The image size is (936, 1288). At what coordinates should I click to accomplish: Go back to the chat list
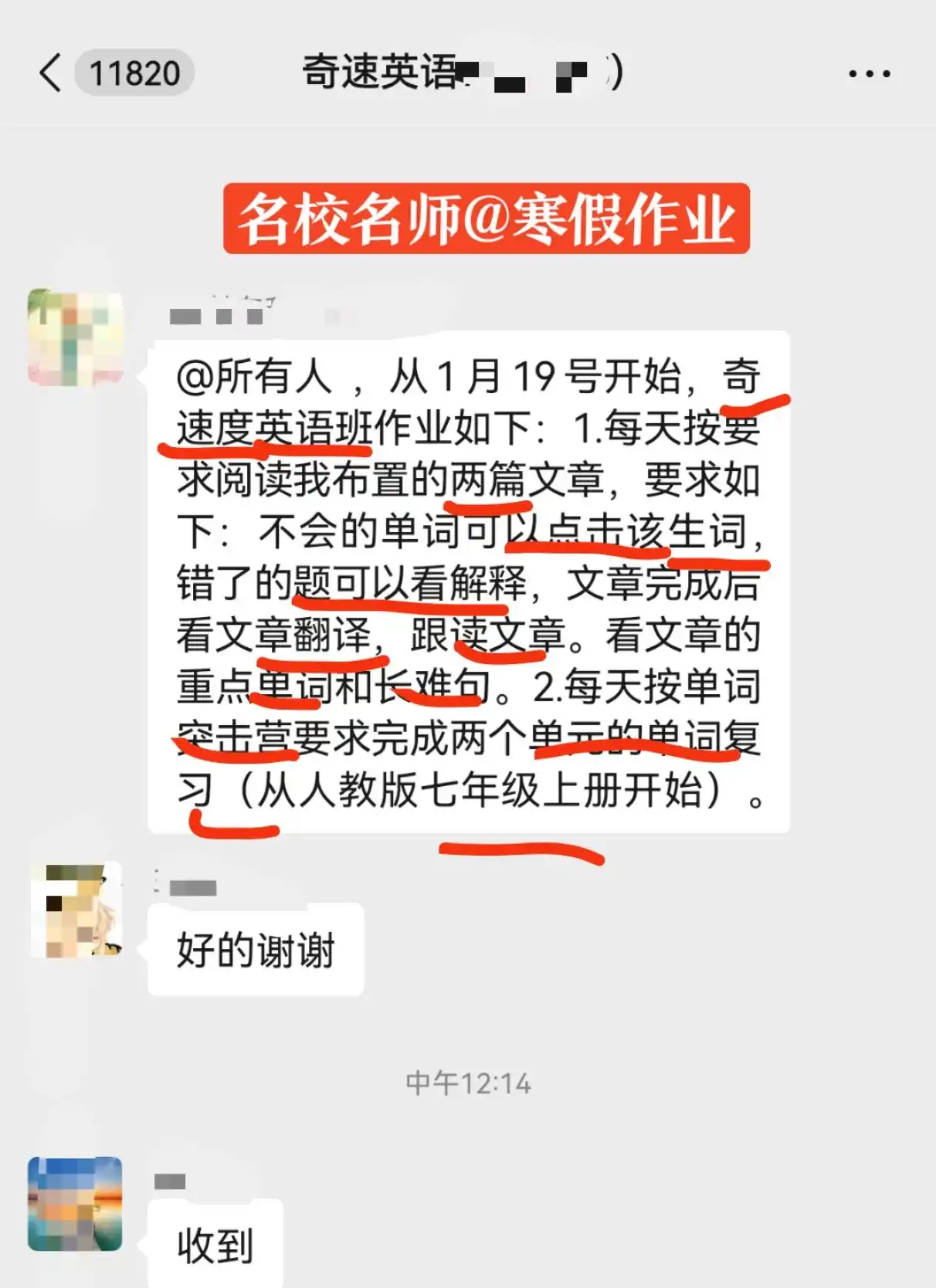(51, 73)
